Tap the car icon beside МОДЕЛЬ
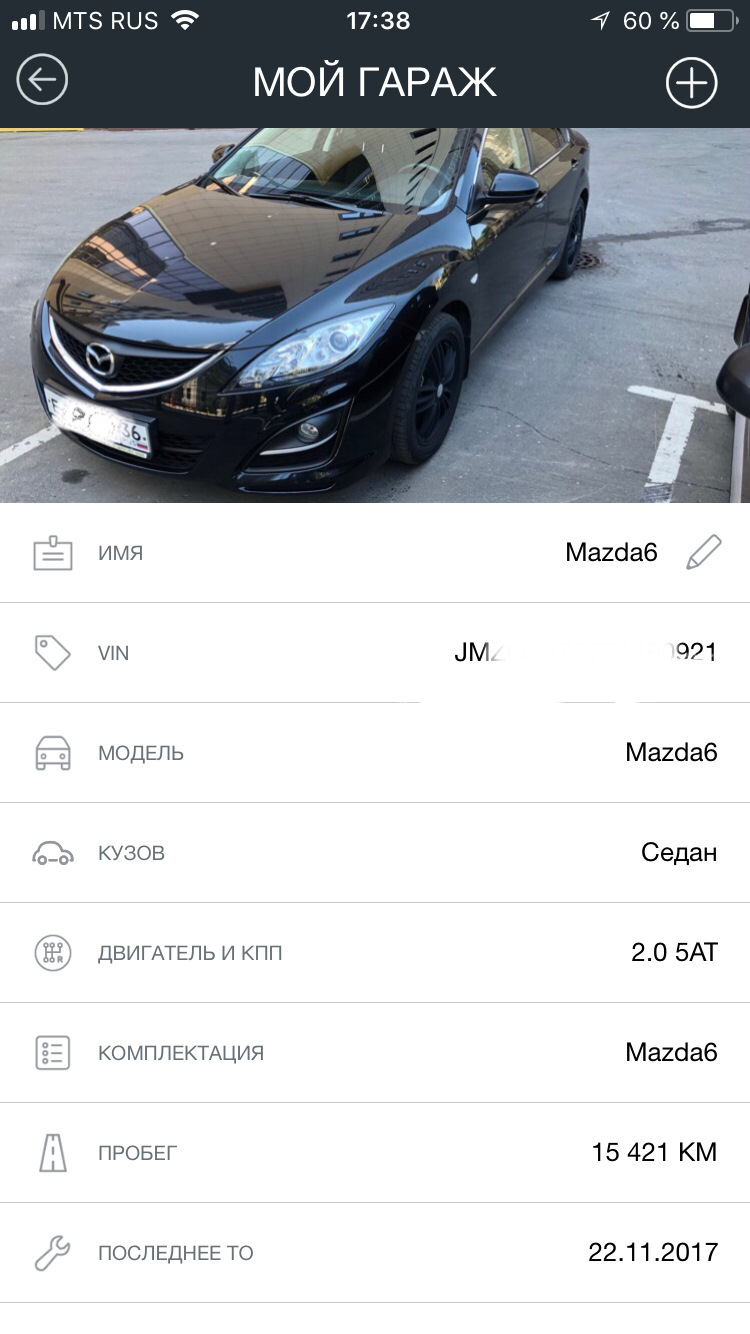 click(x=53, y=752)
